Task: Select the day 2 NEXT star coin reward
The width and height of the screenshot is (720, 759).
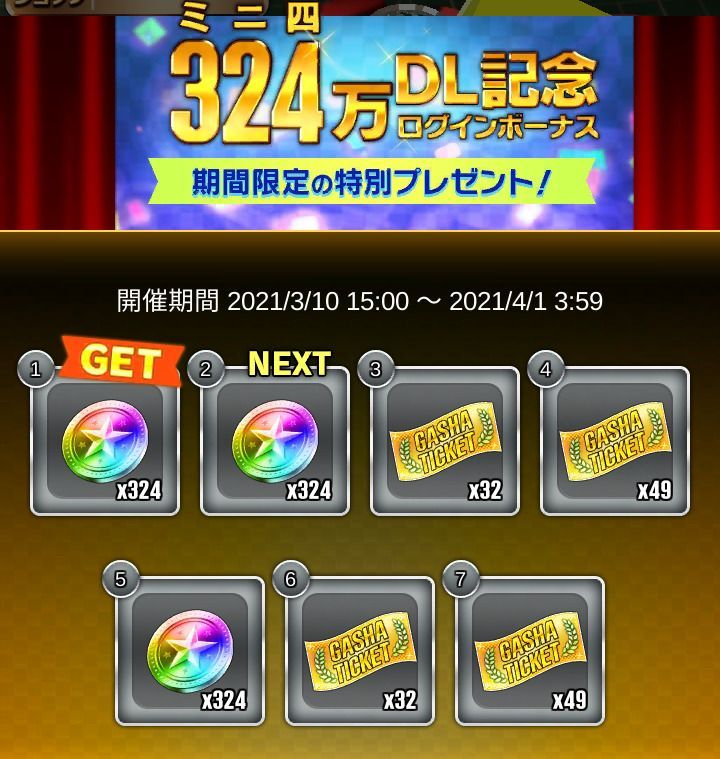Action: (x=275, y=441)
